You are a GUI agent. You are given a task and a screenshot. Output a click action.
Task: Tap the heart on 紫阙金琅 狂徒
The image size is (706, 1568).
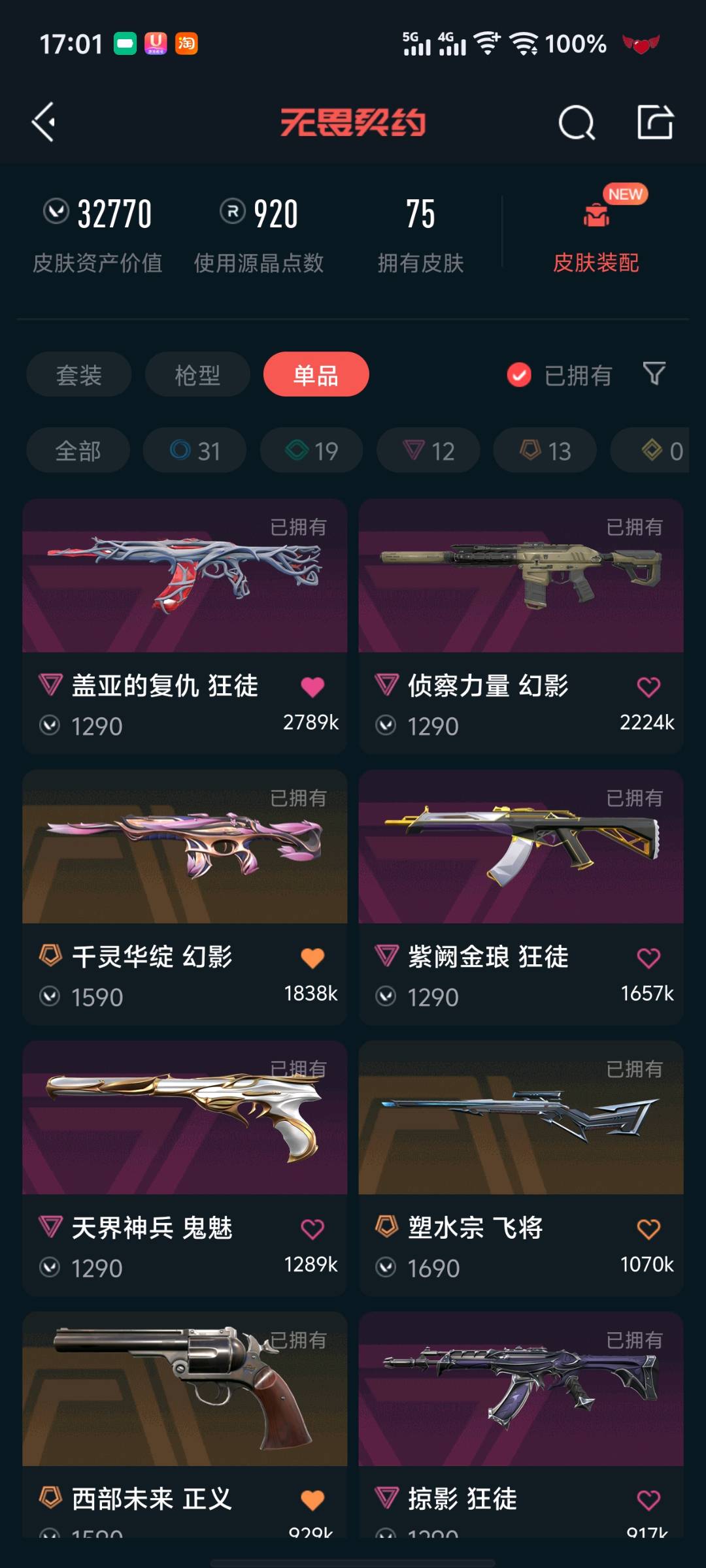(x=648, y=958)
